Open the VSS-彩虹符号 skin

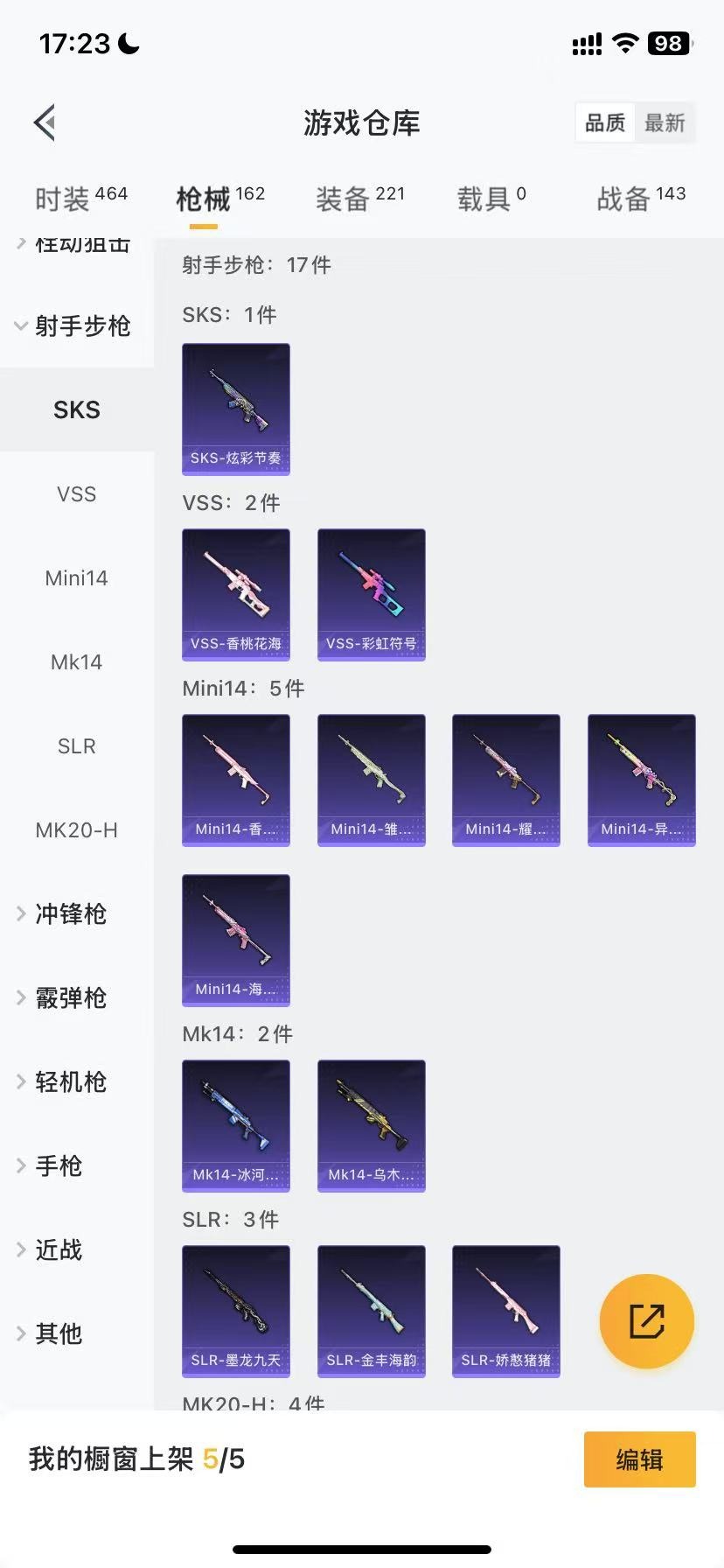point(372,594)
